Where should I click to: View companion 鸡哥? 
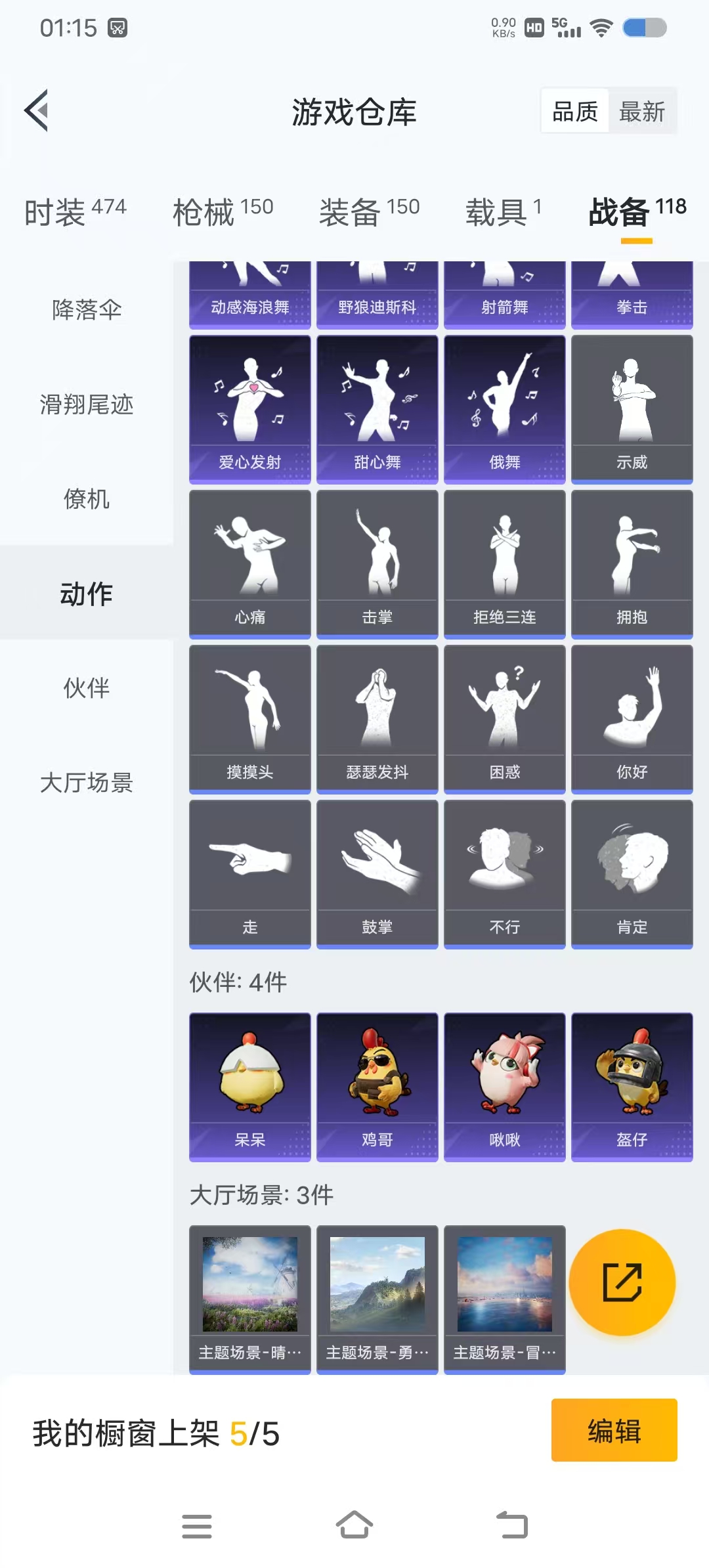tap(377, 1086)
